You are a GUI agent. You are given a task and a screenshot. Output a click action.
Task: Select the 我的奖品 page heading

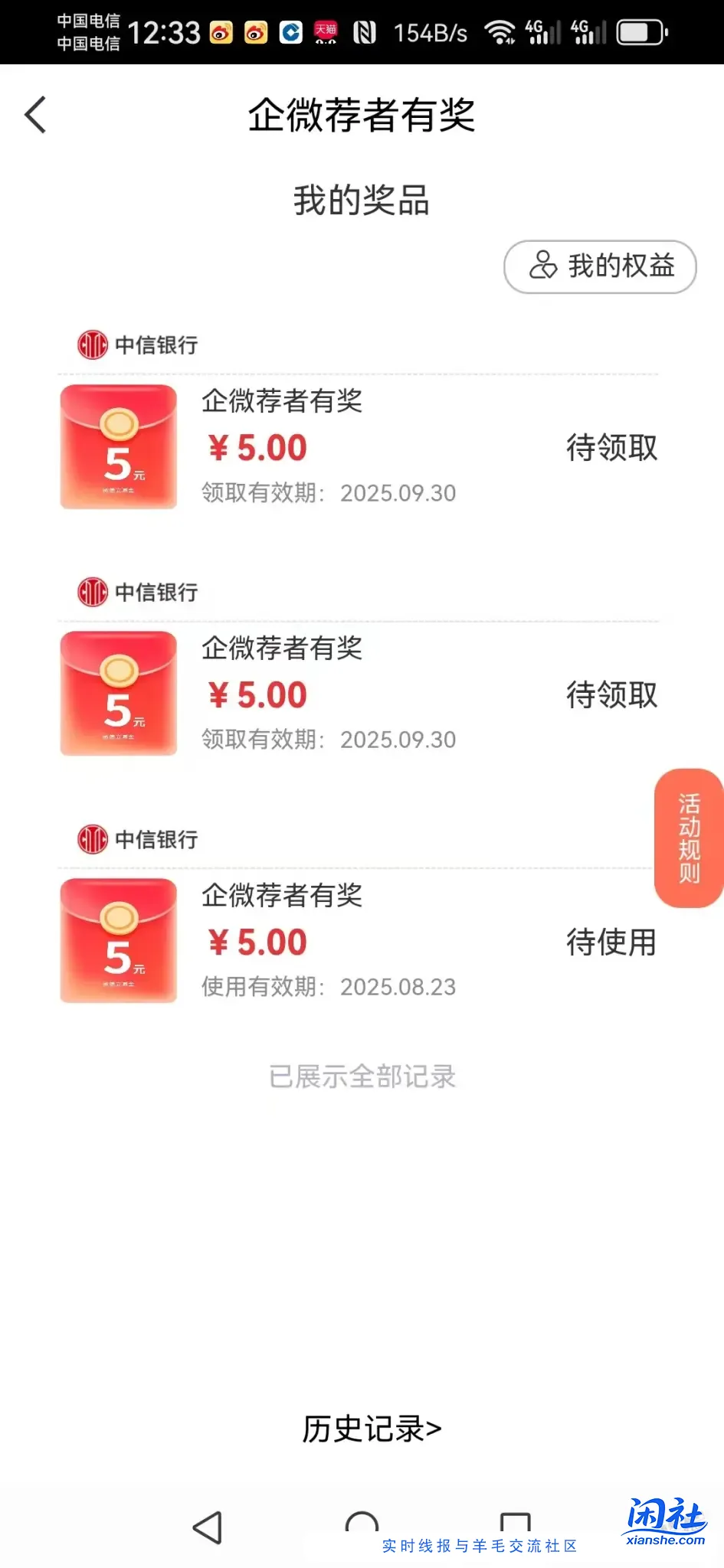[x=362, y=200]
